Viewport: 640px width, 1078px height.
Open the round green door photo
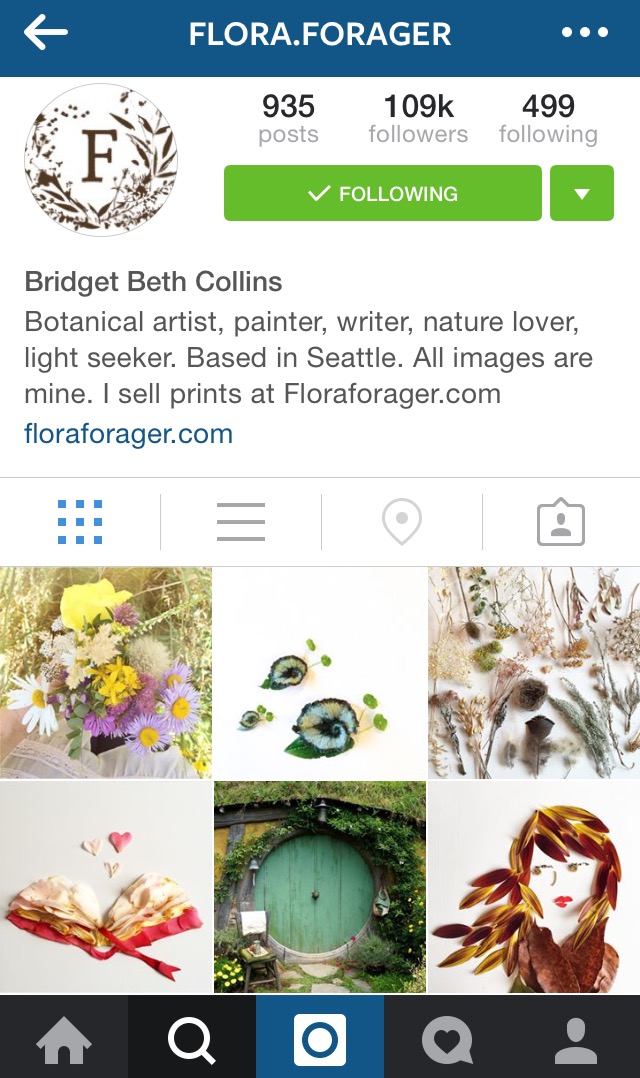(x=320, y=887)
